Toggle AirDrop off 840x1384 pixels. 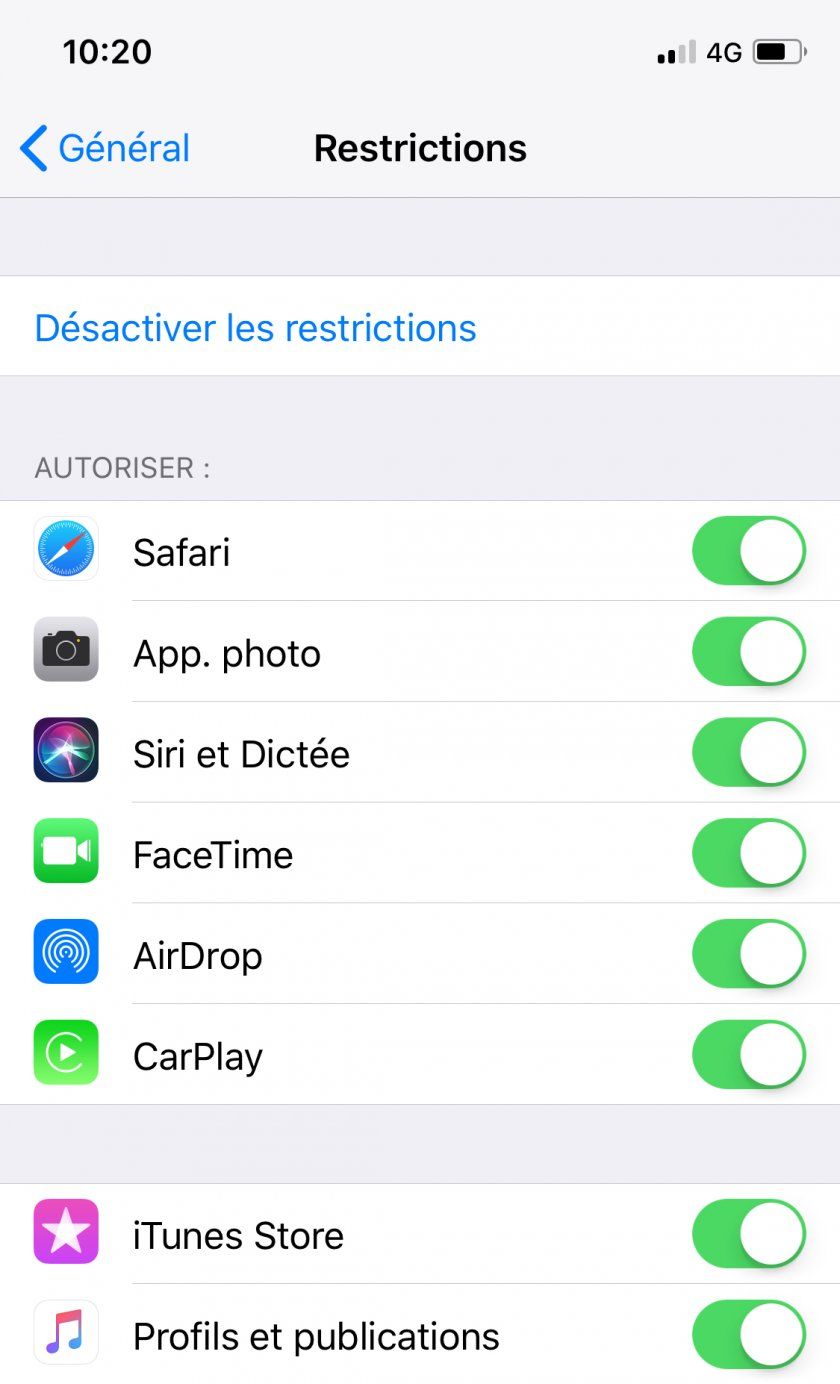748,953
